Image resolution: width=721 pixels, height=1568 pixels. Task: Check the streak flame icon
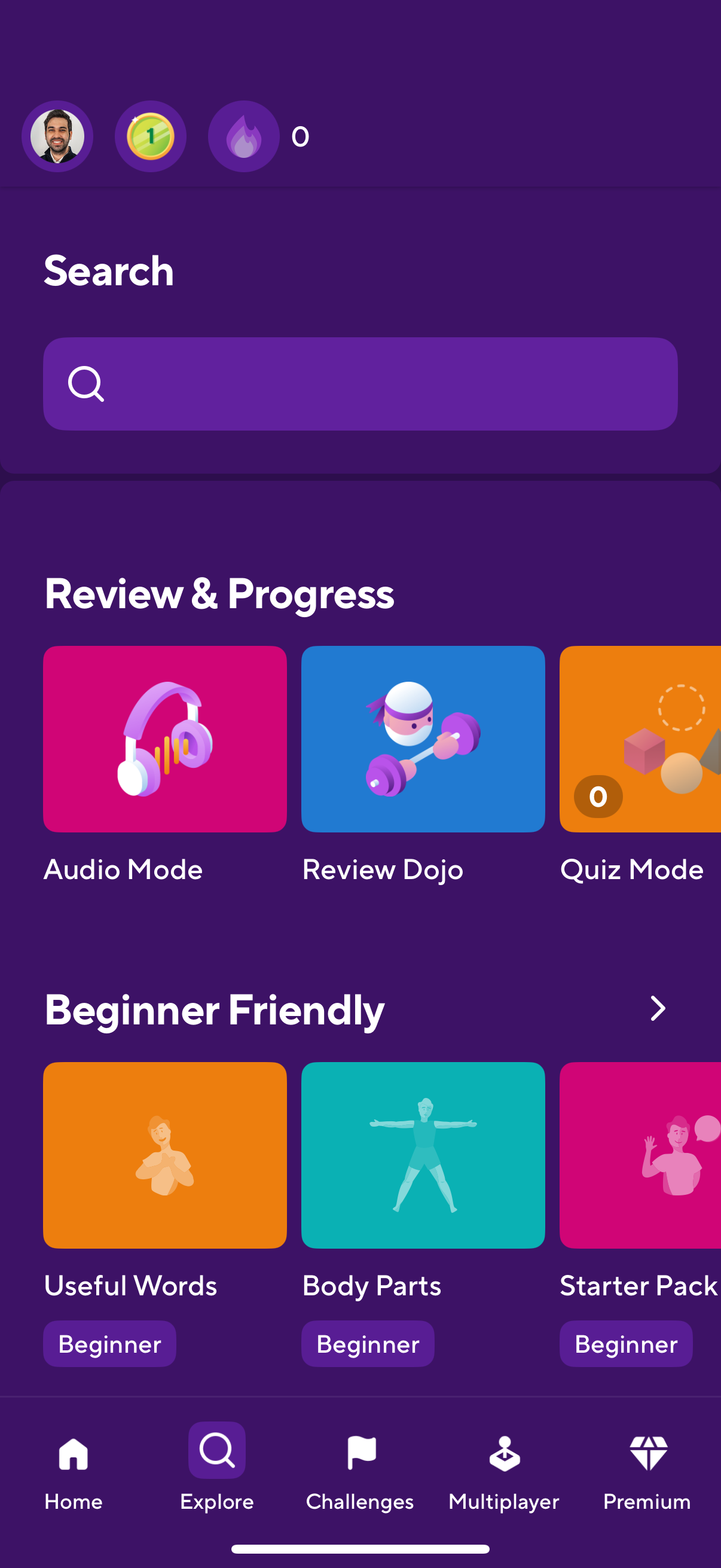(243, 136)
